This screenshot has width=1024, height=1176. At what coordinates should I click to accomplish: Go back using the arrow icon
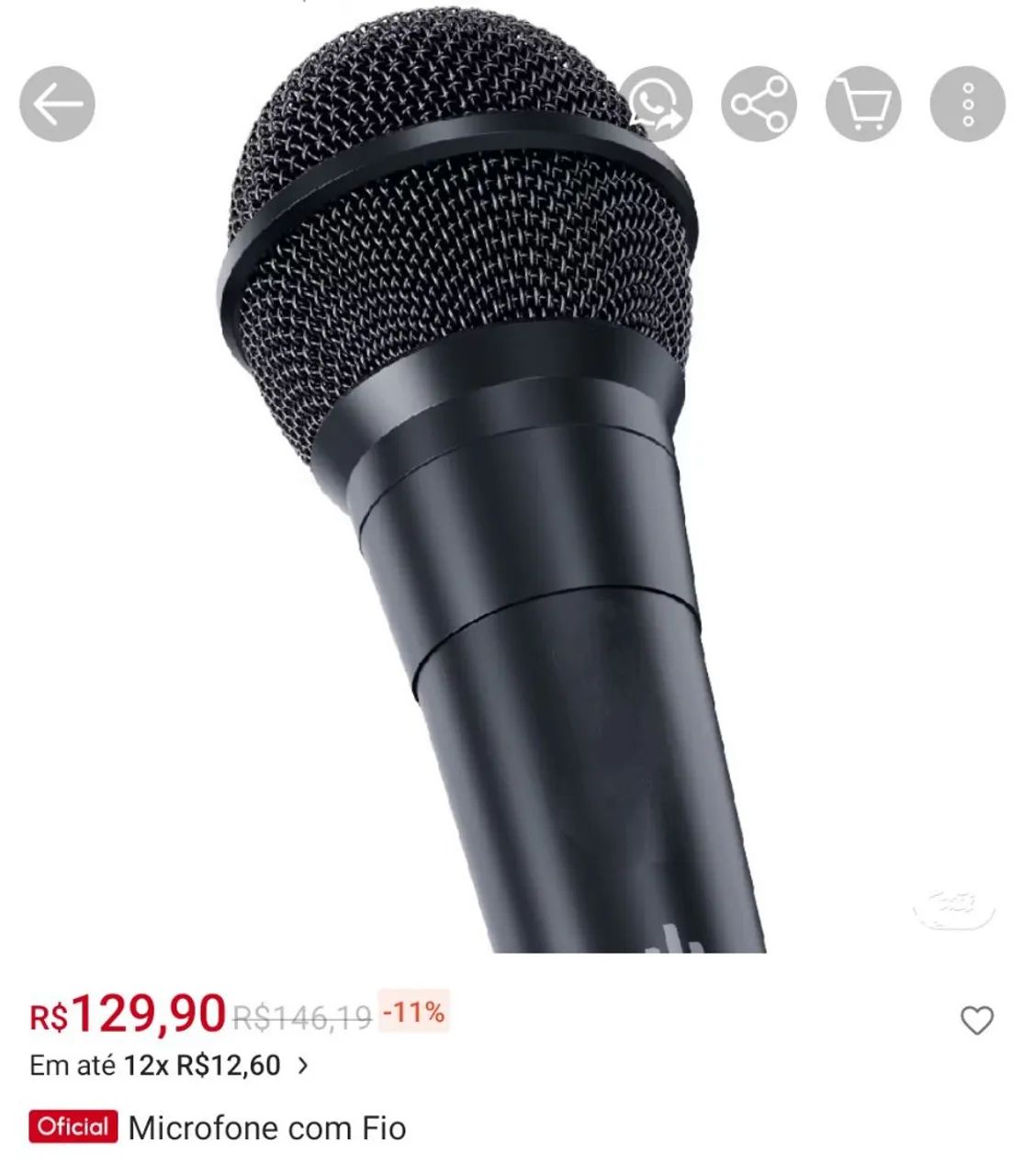pos(57,104)
